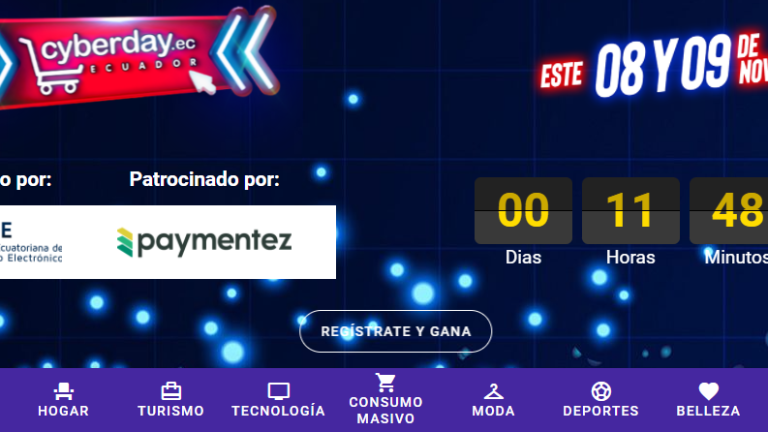Open the Hogar category
Screen dimensions: 768x432
pyautogui.click(x=63, y=400)
